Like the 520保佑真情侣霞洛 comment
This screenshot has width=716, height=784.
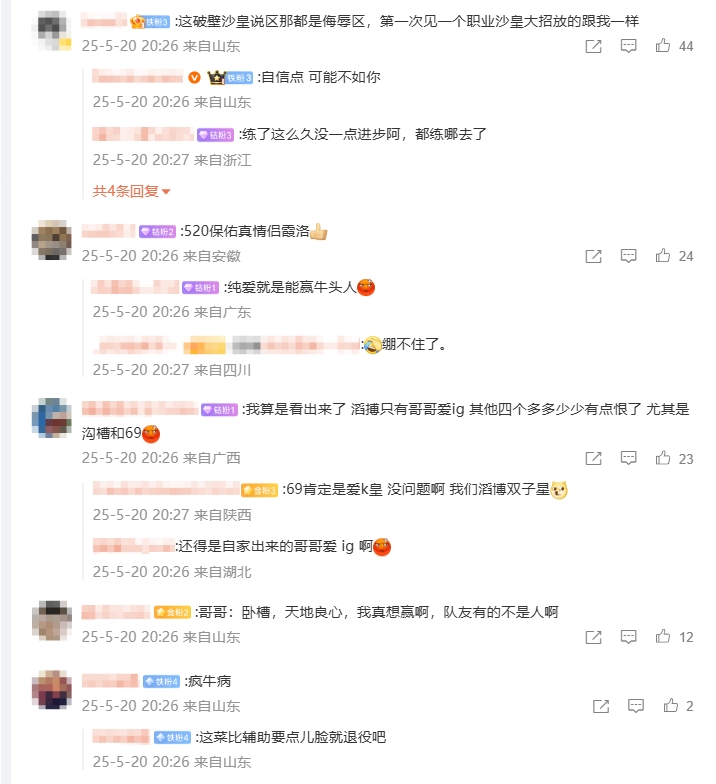663,256
